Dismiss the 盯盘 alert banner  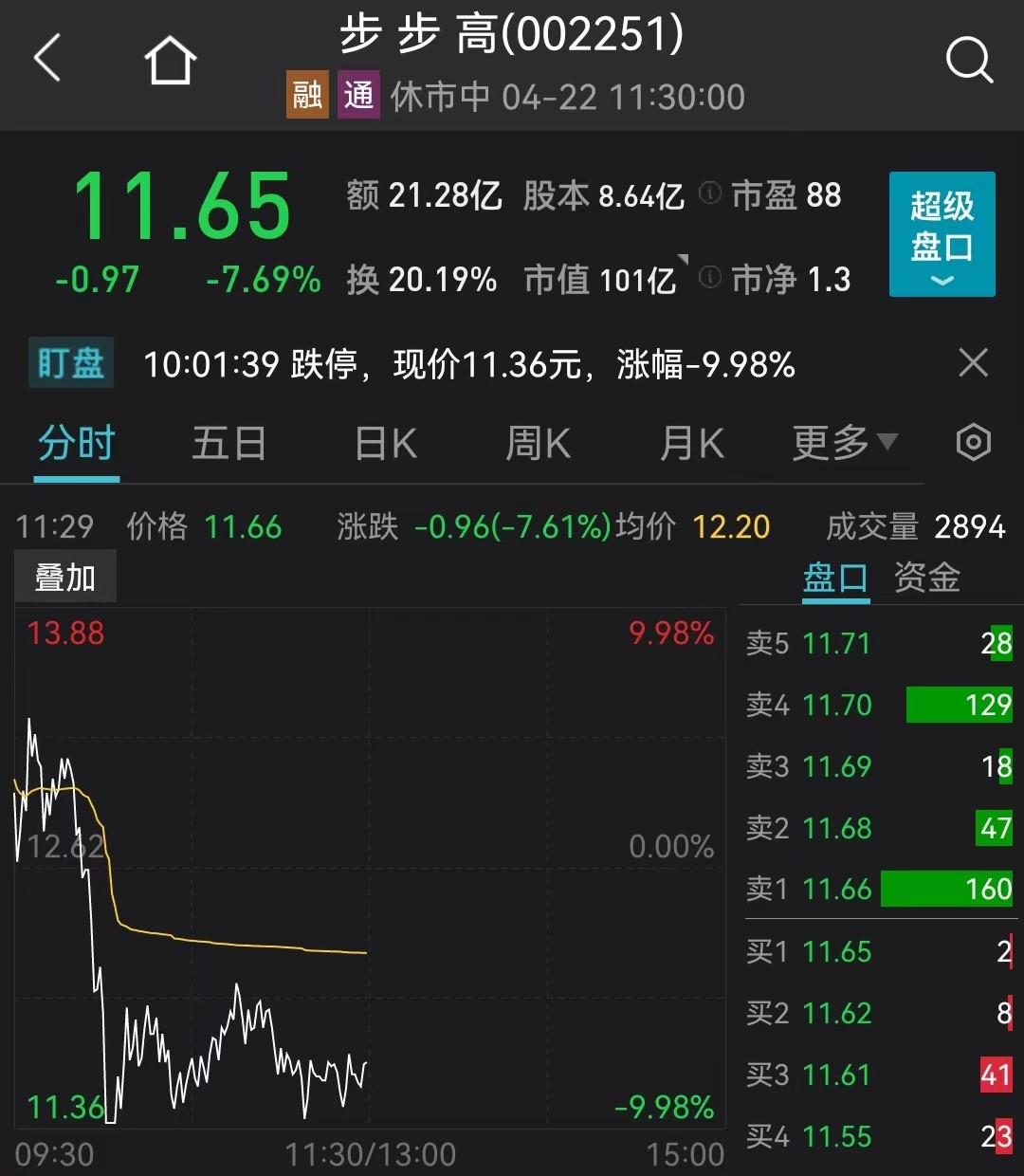coord(973,363)
